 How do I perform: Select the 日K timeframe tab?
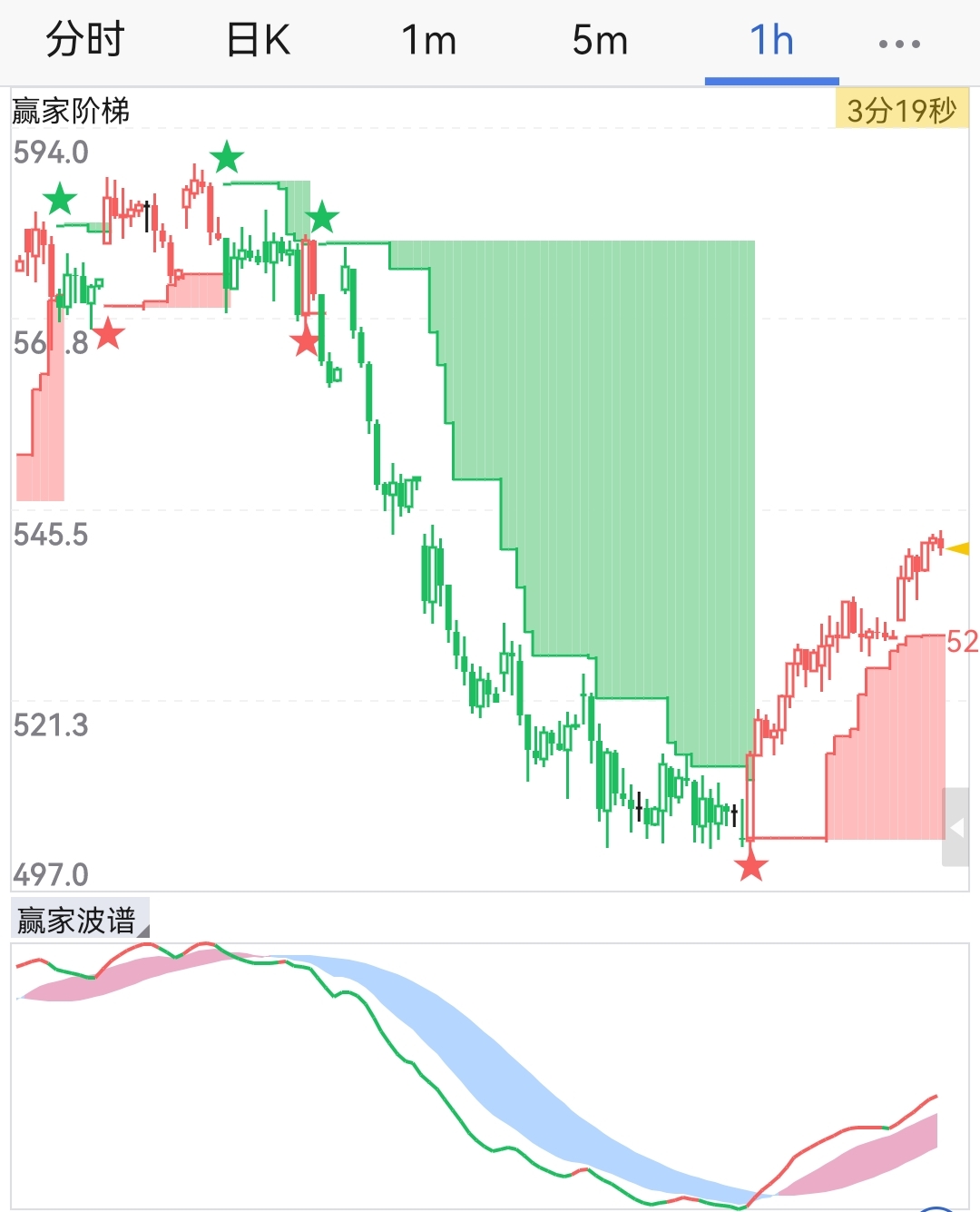(258, 41)
